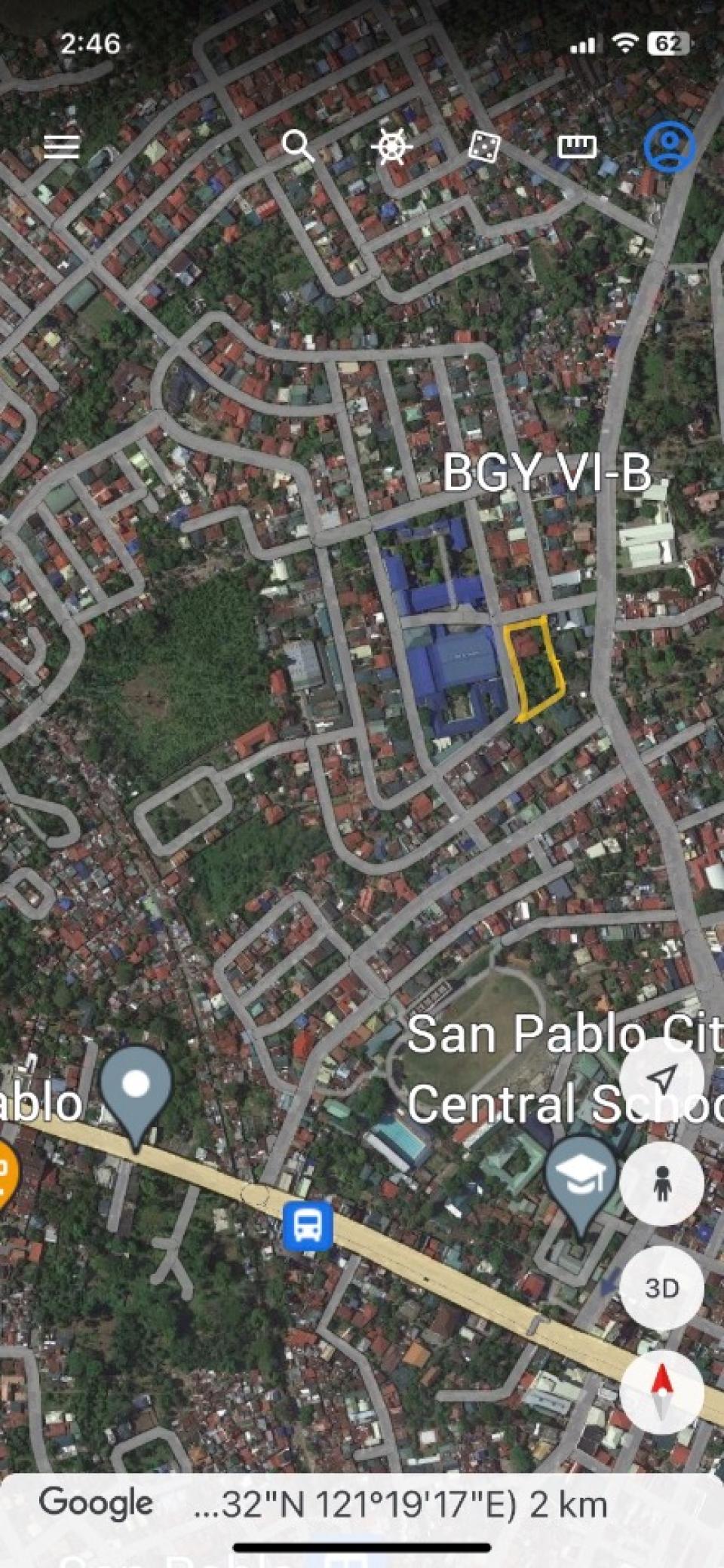724x1568 pixels.
Task: Center map on my location
Action: click(x=661, y=1079)
